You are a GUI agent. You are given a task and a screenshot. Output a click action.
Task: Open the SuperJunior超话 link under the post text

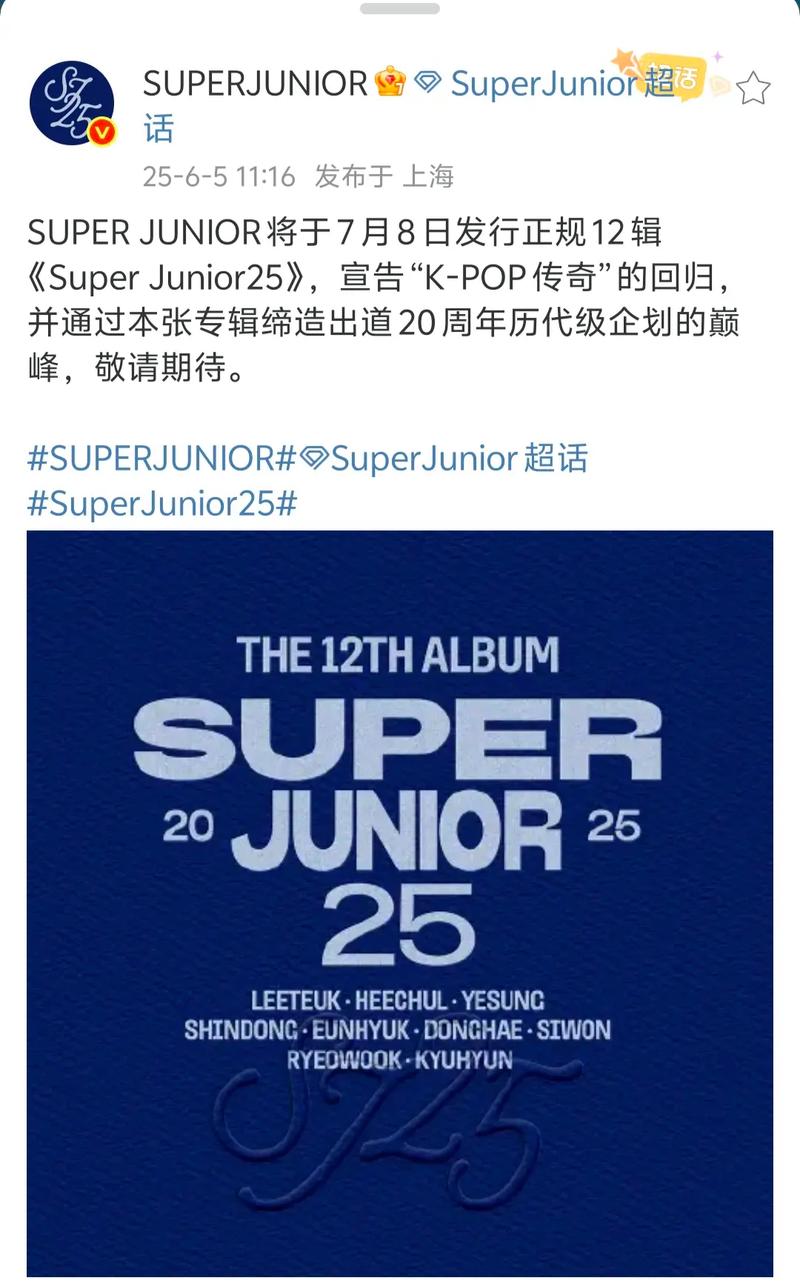[443, 458]
